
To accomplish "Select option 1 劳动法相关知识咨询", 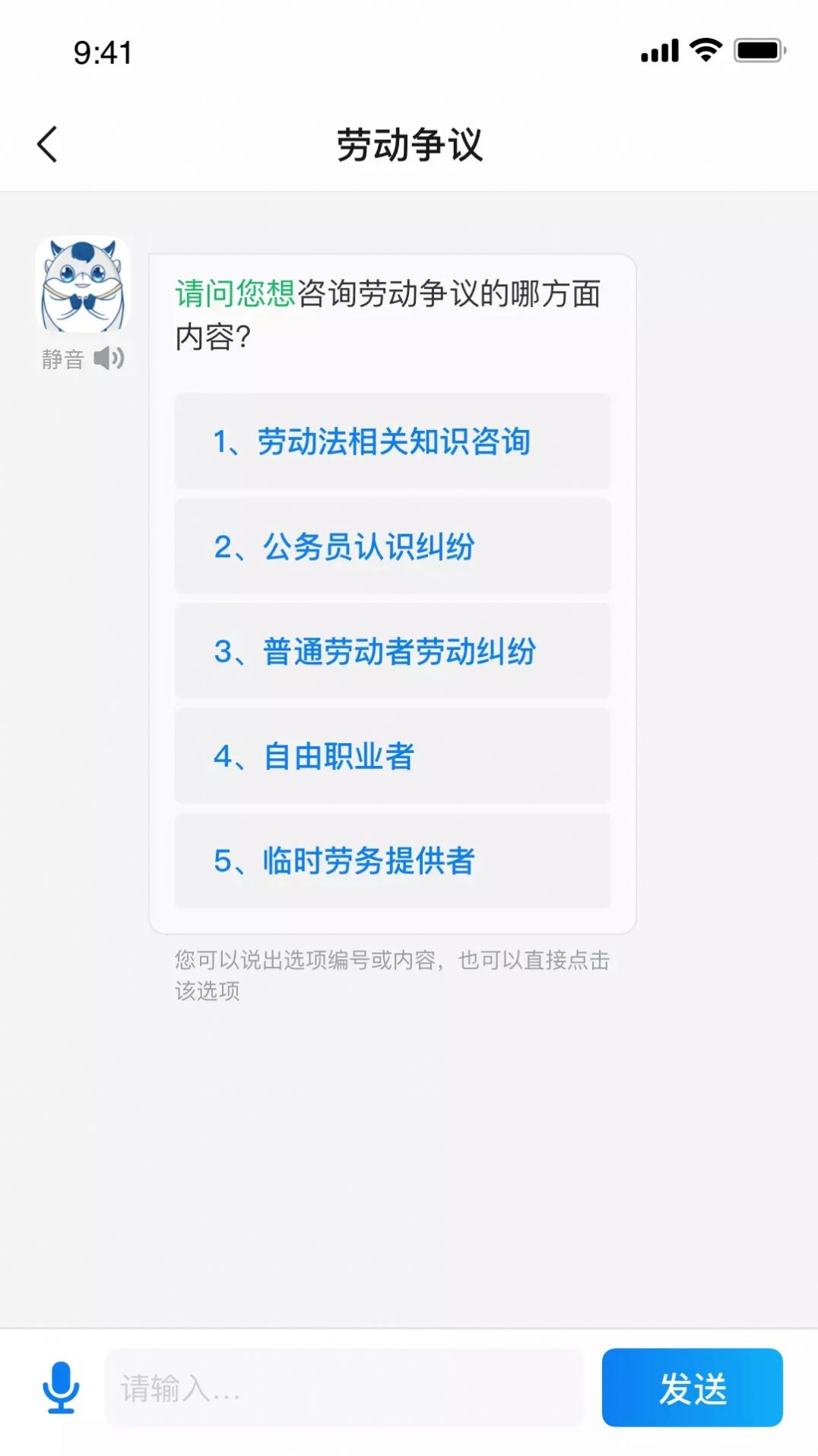I will tap(392, 442).
